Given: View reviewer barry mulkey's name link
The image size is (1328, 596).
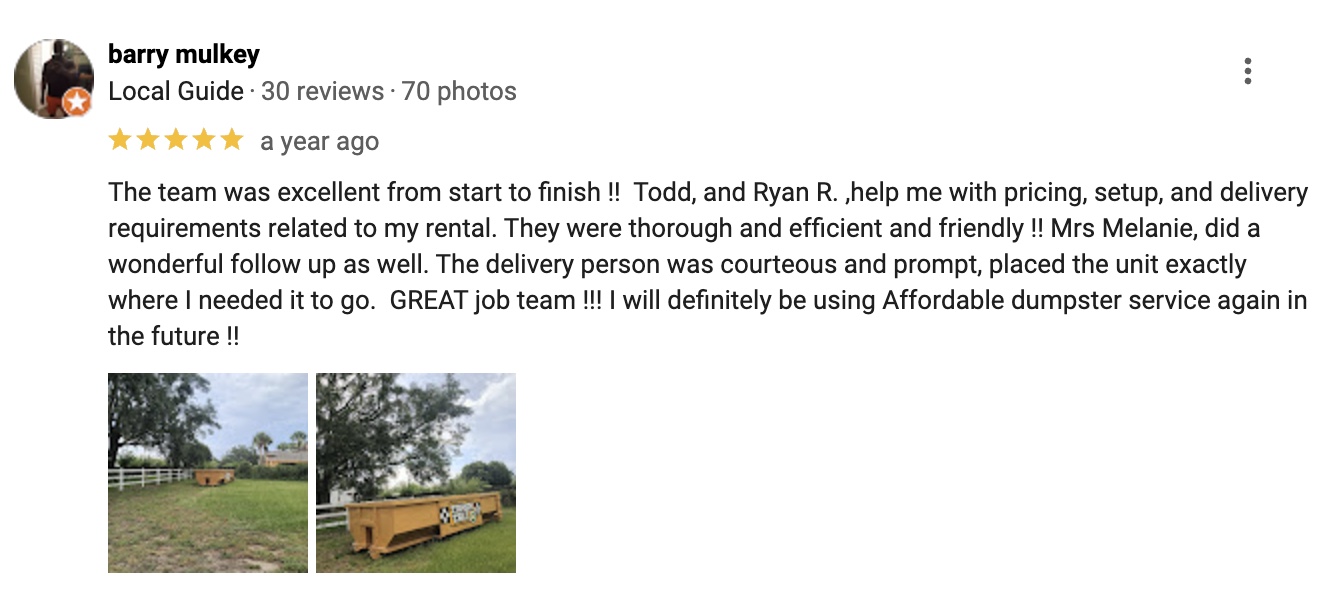Looking at the screenshot, I should [x=184, y=55].
